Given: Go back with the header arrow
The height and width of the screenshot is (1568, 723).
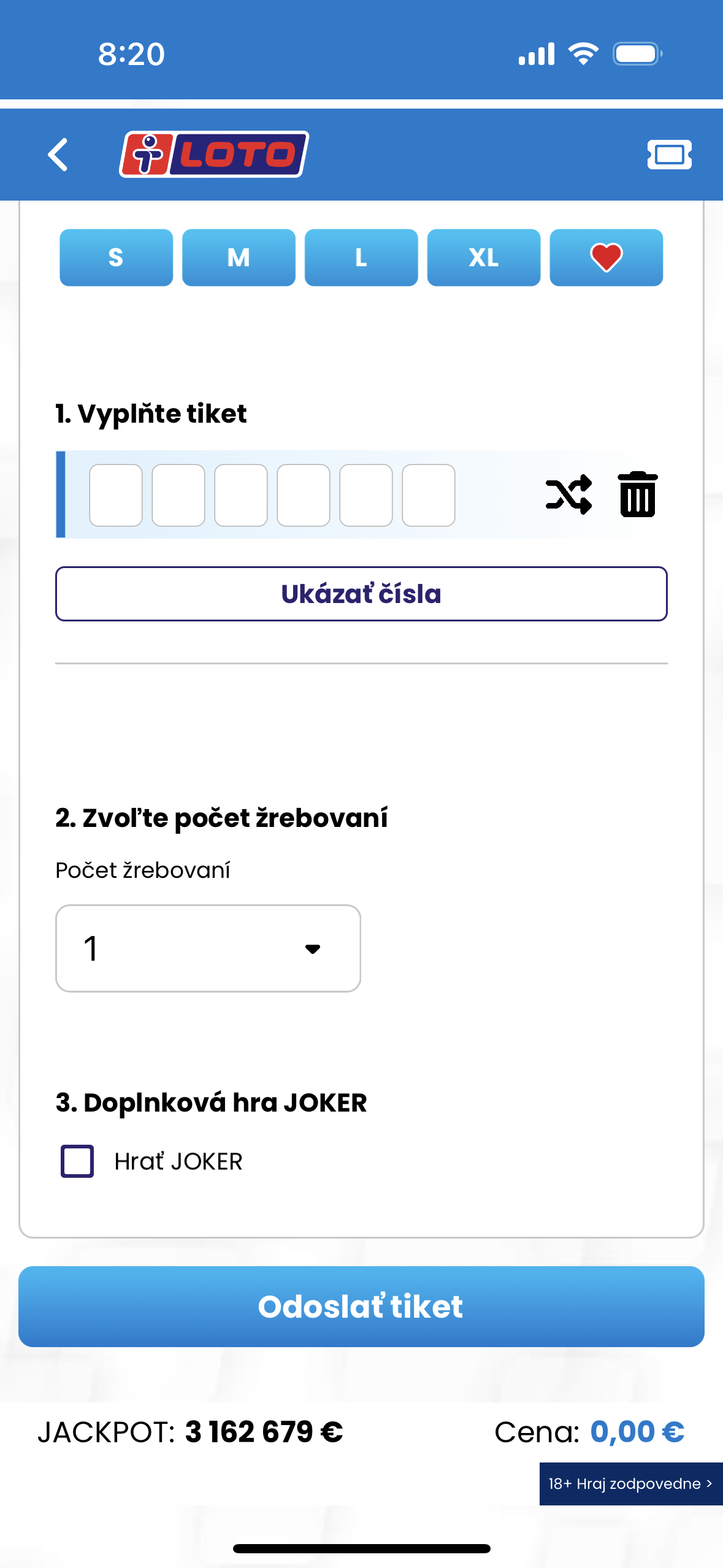Looking at the screenshot, I should tap(58, 155).
